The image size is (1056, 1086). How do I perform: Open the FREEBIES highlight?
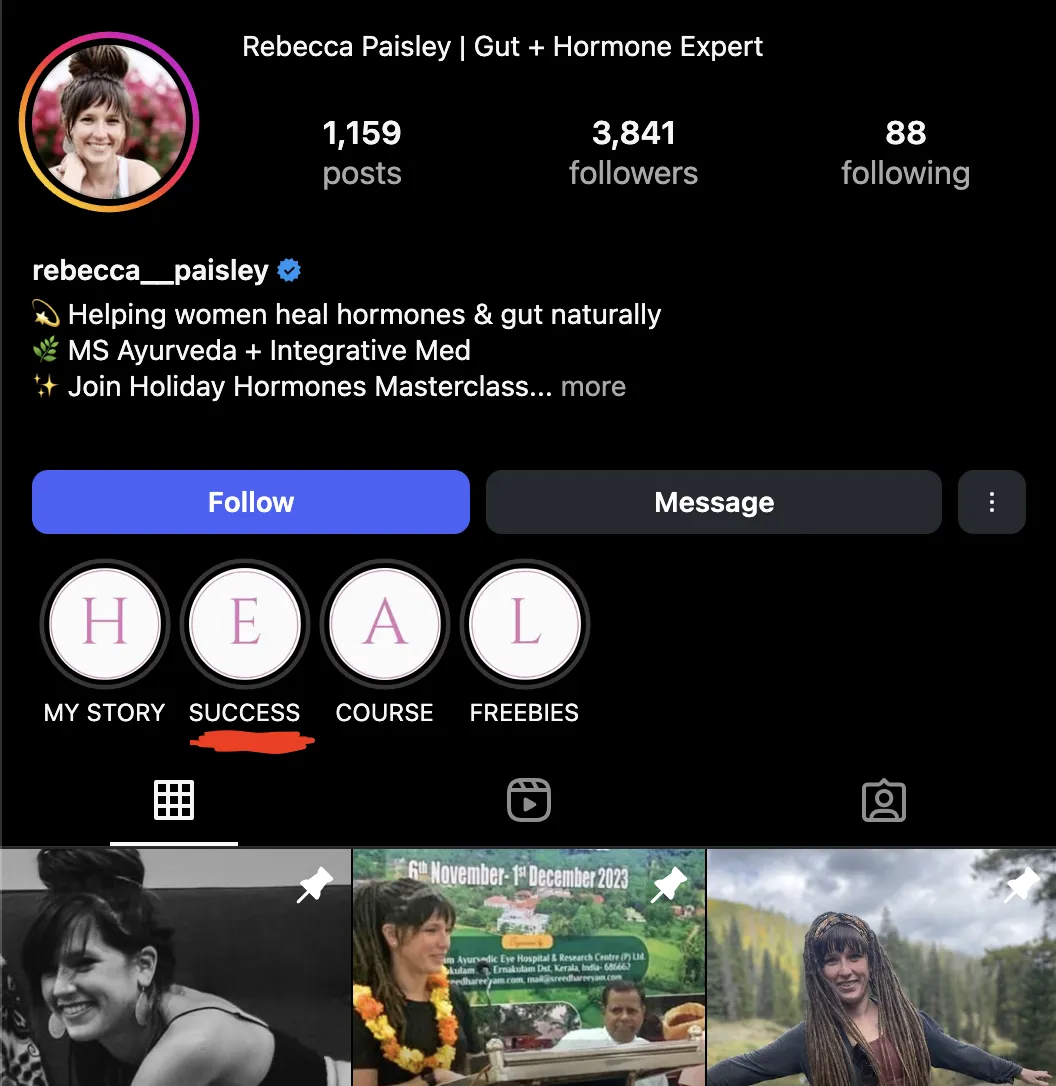pyautogui.click(x=525, y=624)
